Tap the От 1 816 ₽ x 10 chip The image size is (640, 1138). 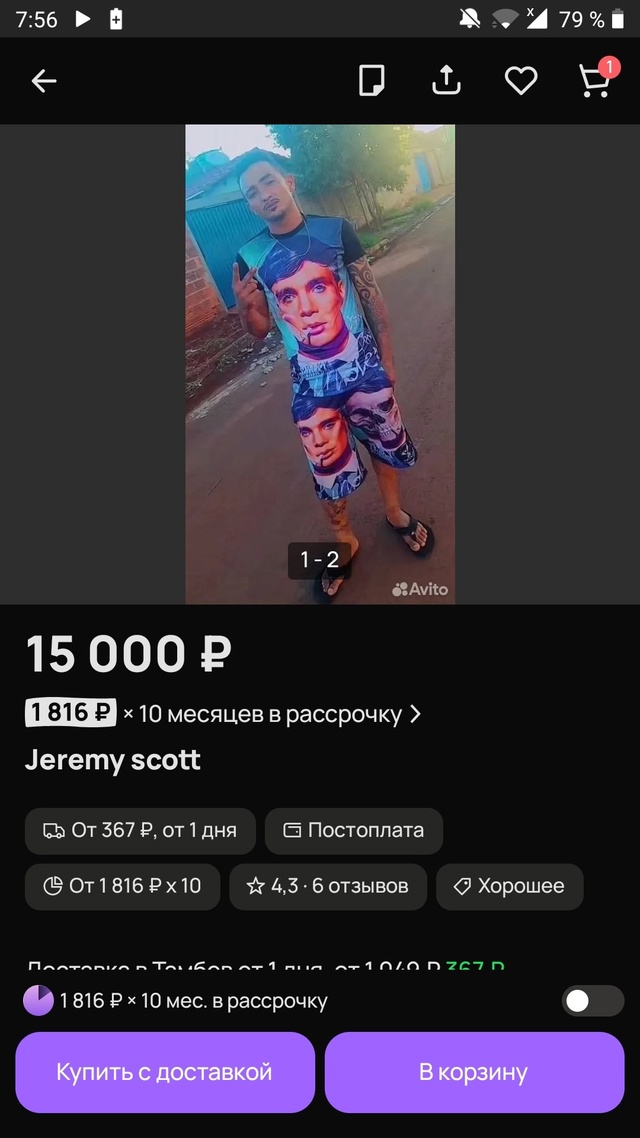(x=122, y=886)
